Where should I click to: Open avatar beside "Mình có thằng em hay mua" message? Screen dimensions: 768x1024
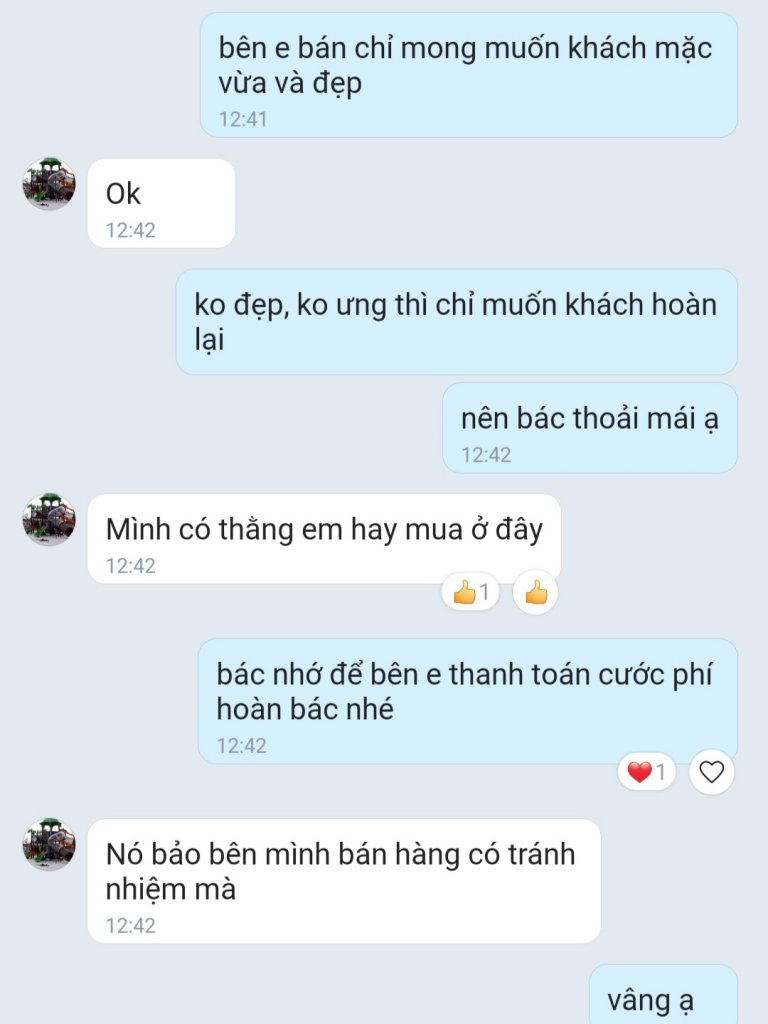(49, 519)
